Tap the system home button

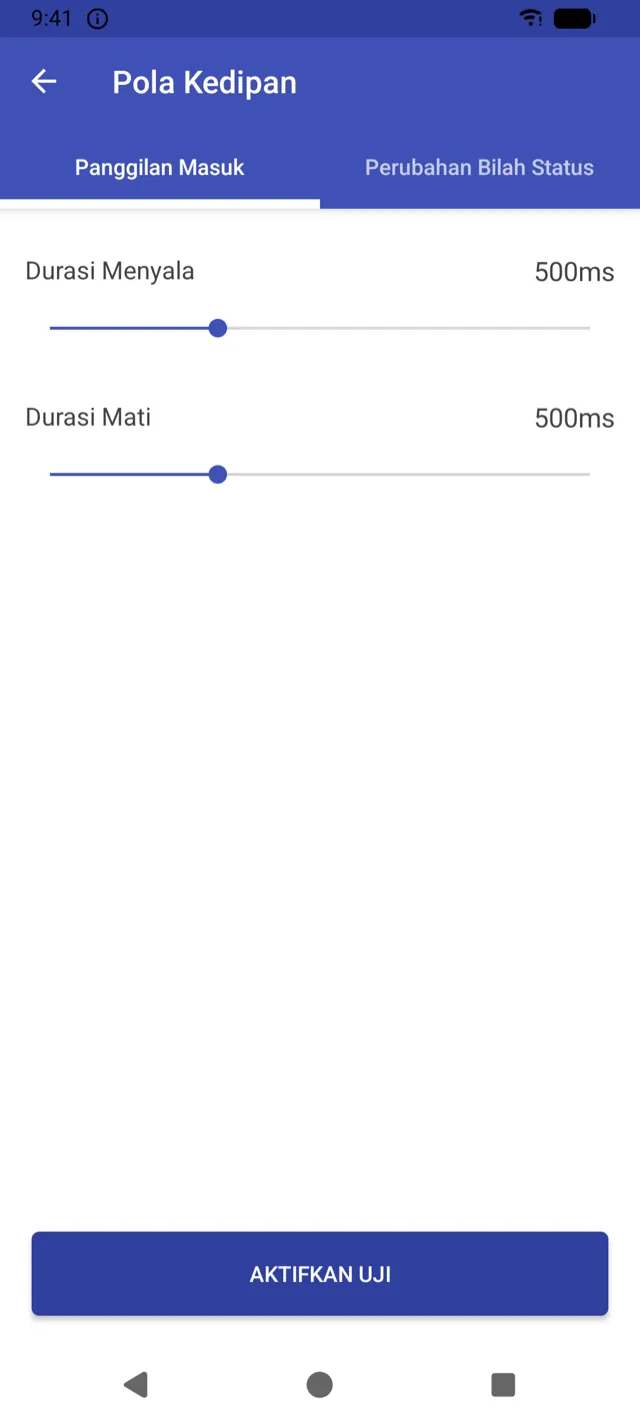click(320, 1385)
